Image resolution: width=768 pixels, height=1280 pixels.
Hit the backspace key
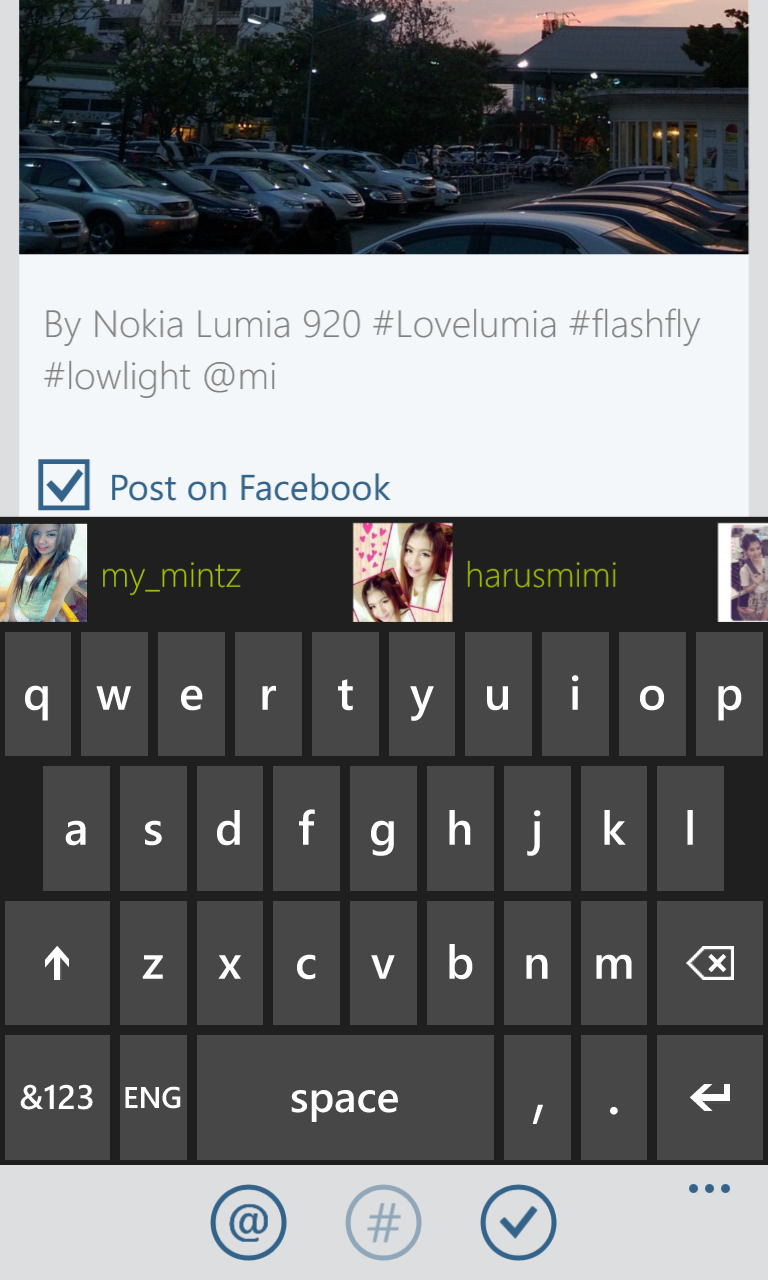[x=710, y=964]
